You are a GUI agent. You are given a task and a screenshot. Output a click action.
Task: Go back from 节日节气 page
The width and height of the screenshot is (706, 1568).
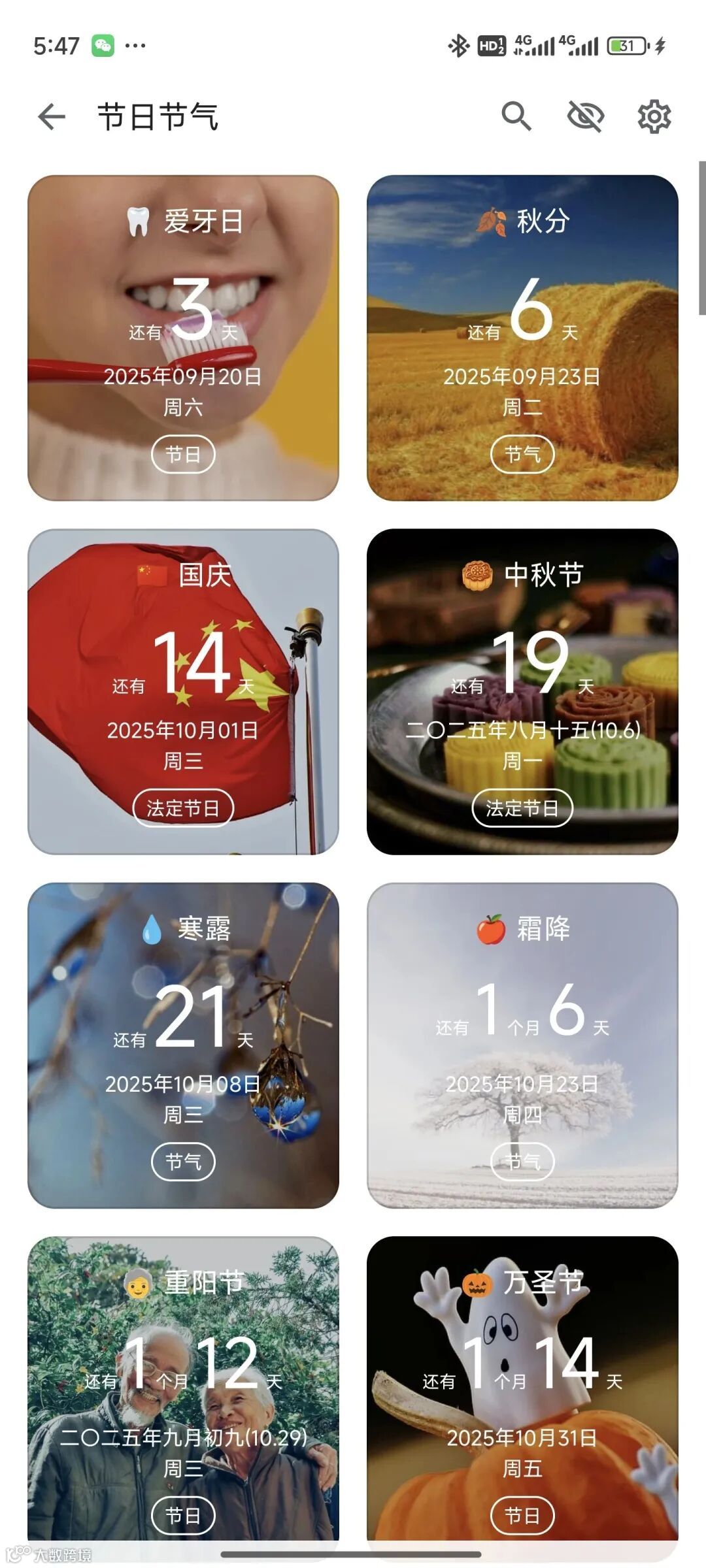[52, 117]
